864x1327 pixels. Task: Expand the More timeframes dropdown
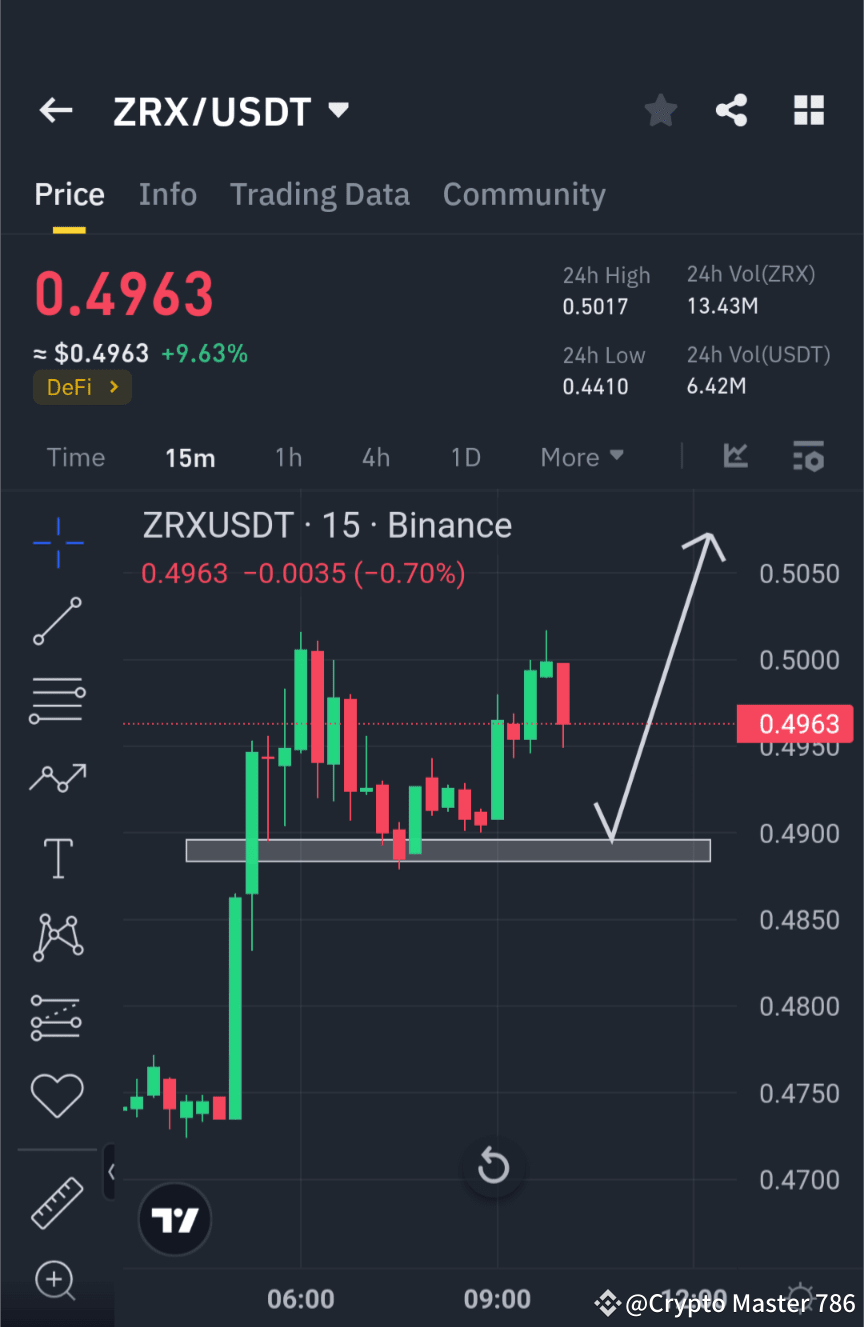(581, 457)
